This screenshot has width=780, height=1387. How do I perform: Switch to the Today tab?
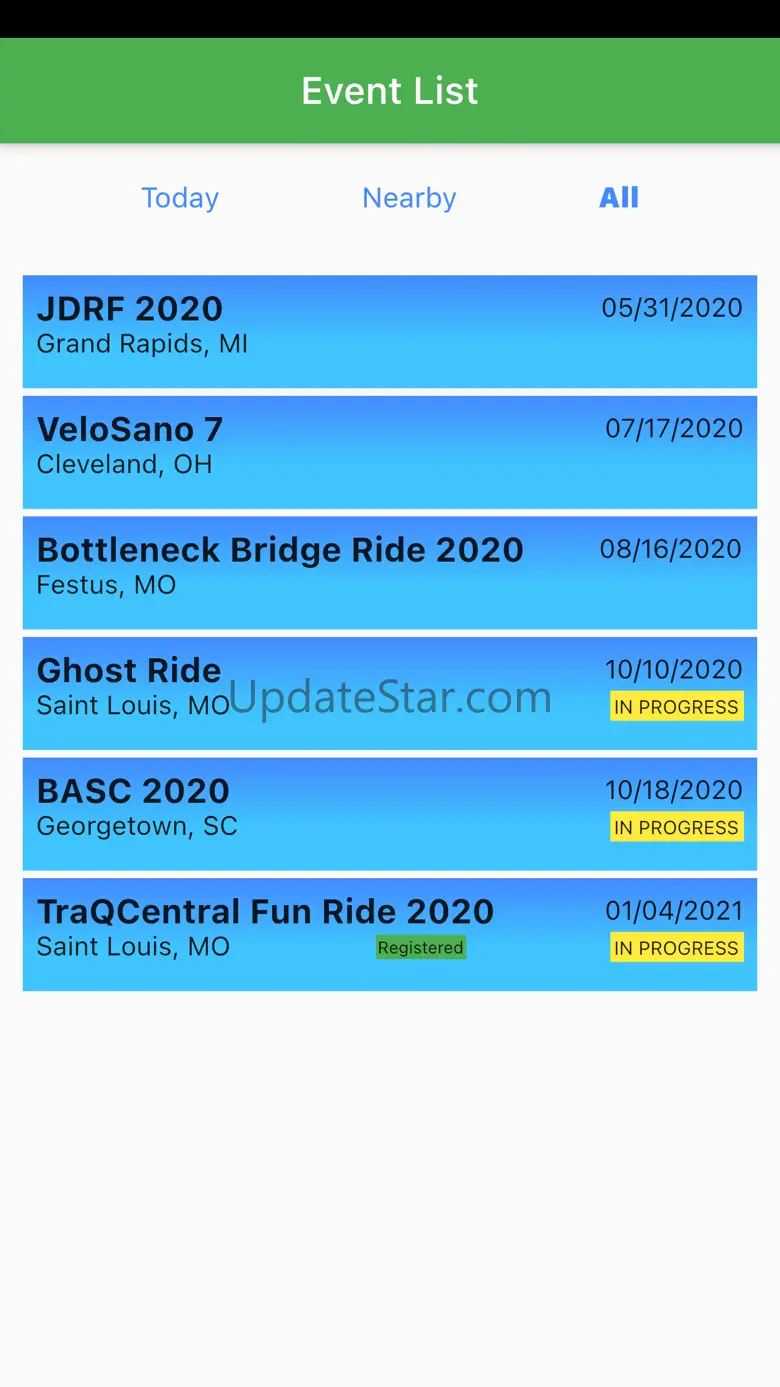coord(180,198)
